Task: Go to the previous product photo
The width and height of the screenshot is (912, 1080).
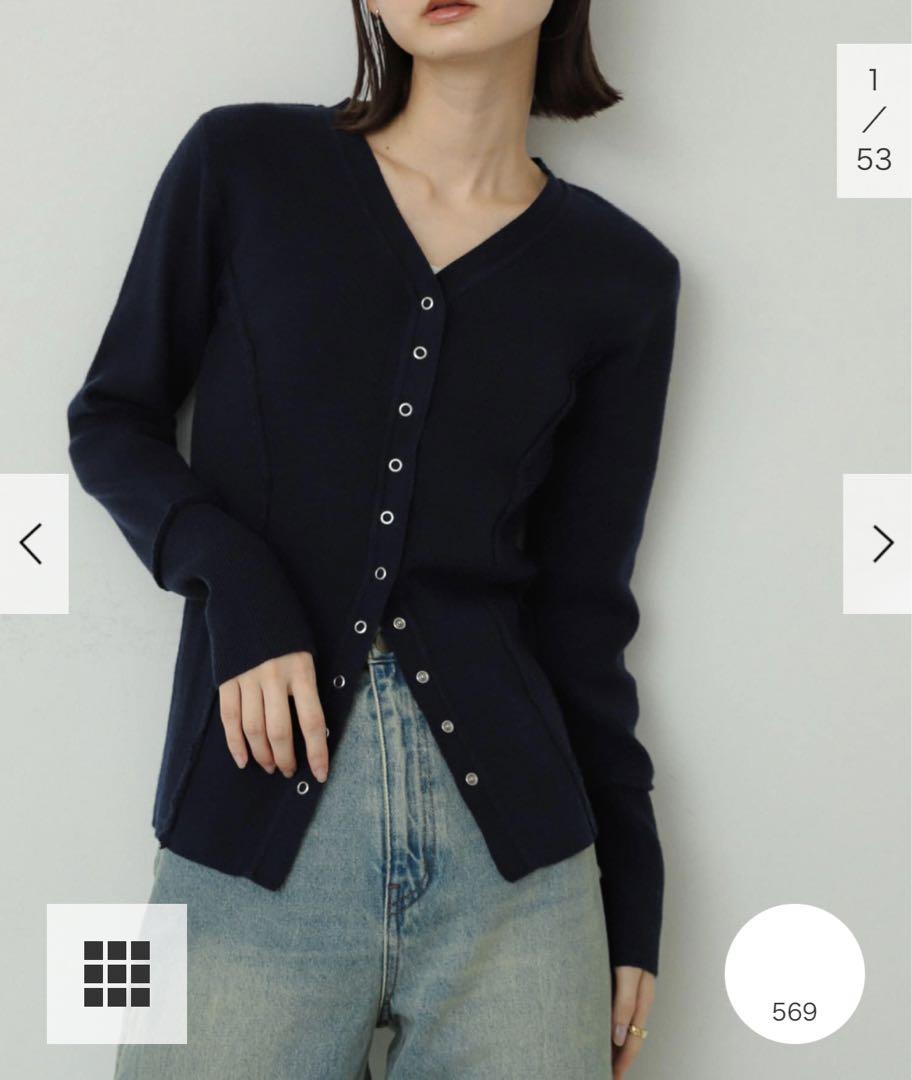Action: [33, 543]
